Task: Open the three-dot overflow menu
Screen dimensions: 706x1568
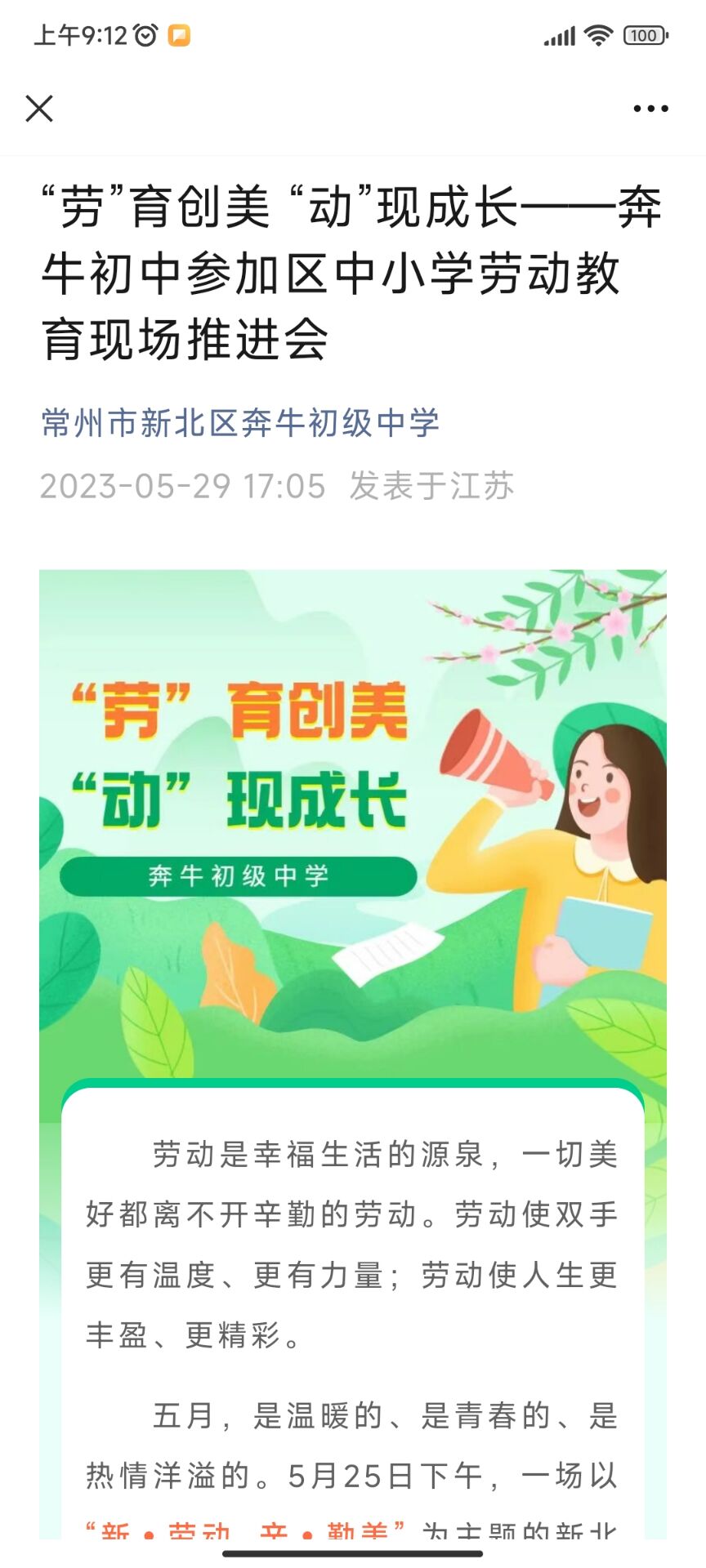Action: (x=650, y=108)
